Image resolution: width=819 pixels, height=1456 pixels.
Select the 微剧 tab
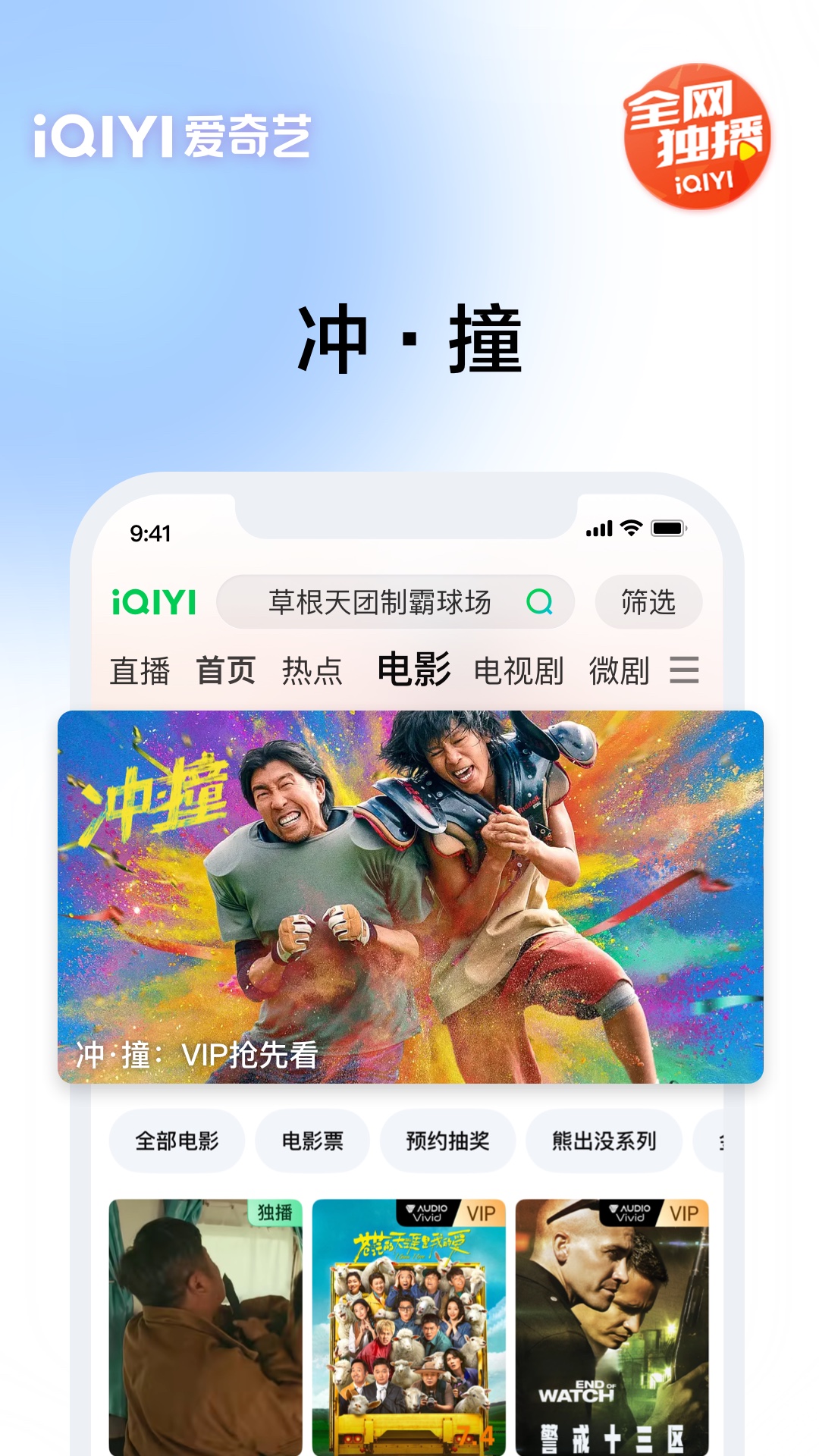(x=620, y=670)
